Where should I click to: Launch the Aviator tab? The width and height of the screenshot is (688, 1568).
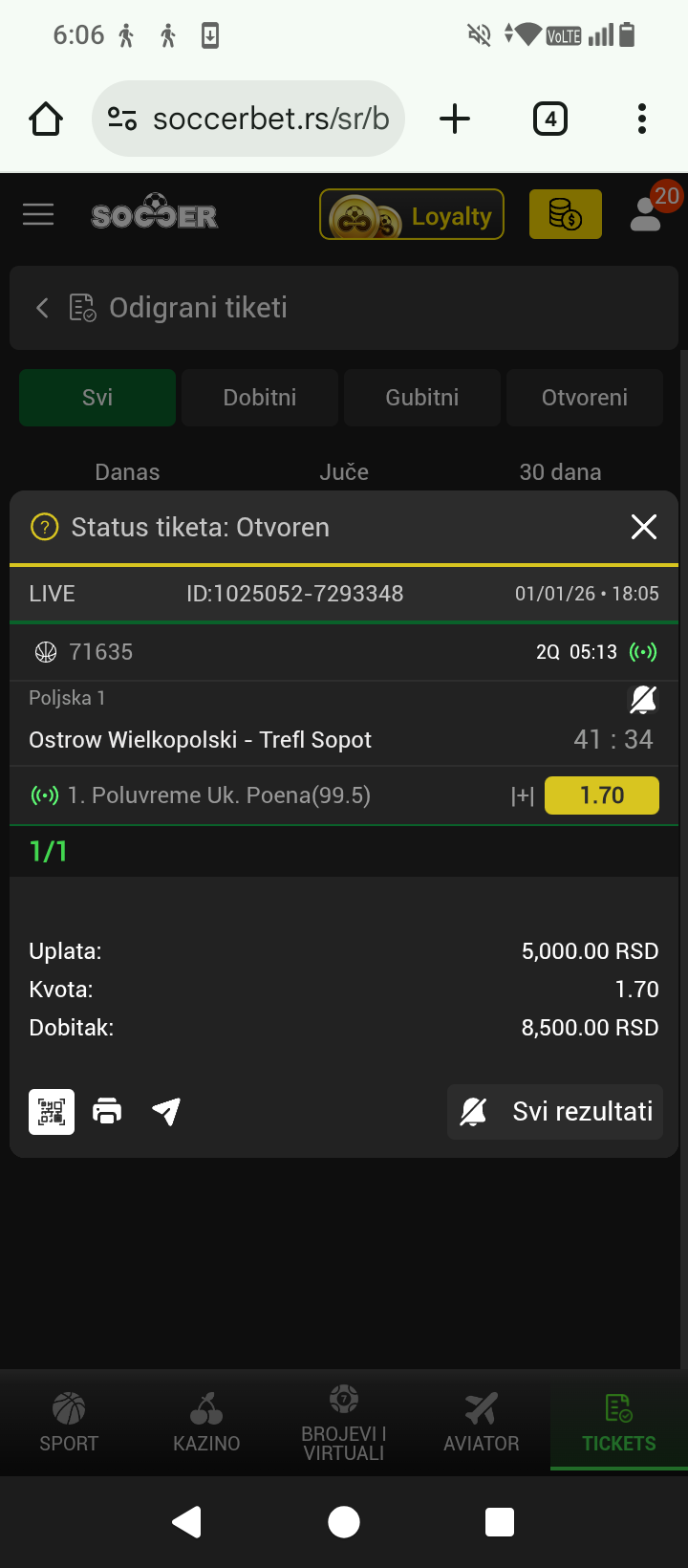coord(482,1423)
